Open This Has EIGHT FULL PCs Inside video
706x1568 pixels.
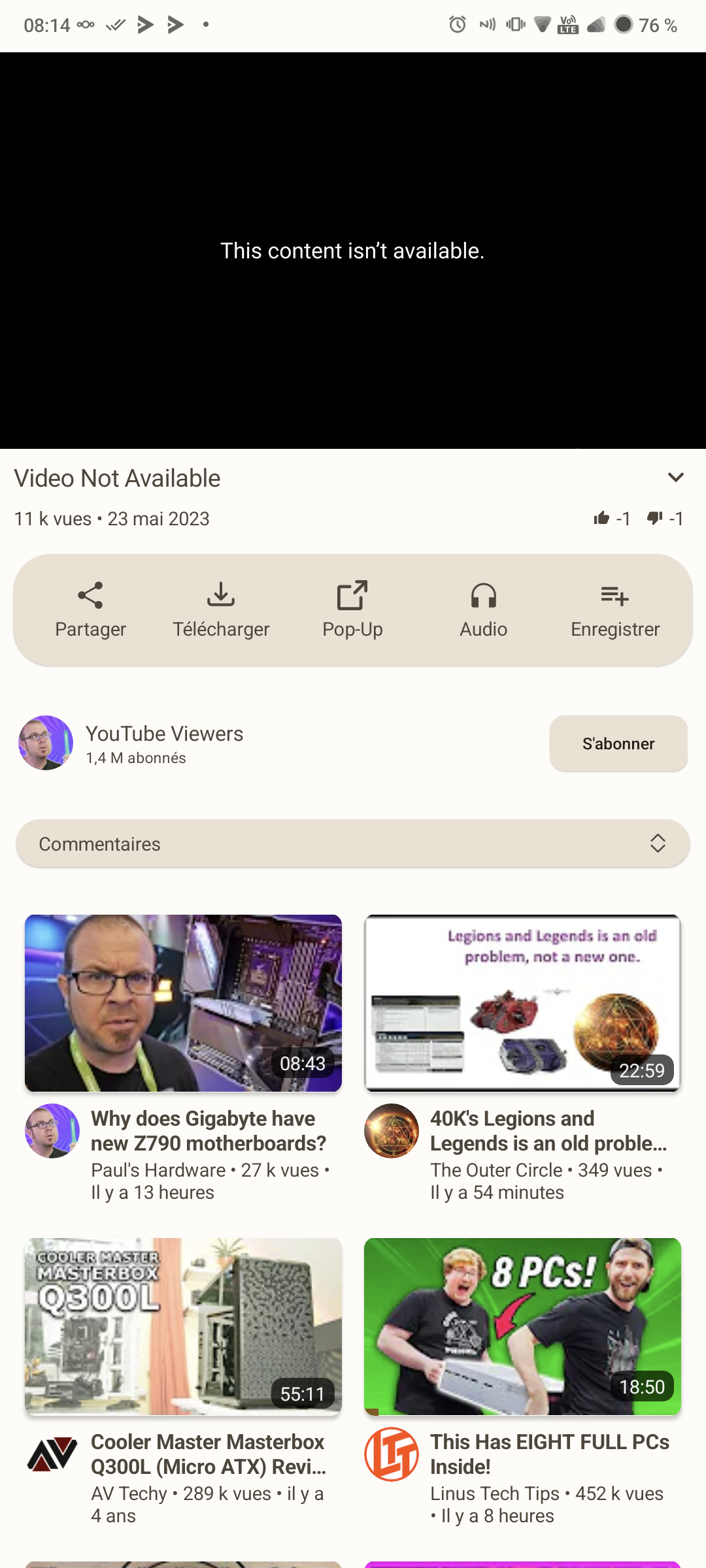pos(522,1326)
